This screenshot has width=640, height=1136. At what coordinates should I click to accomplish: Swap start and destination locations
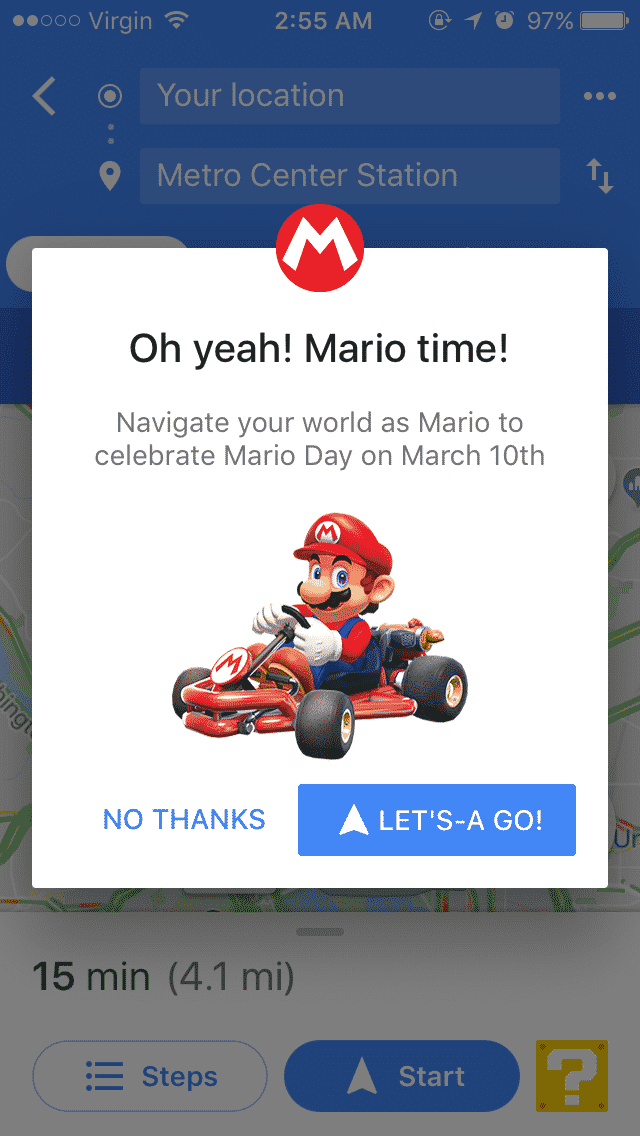(x=599, y=176)
